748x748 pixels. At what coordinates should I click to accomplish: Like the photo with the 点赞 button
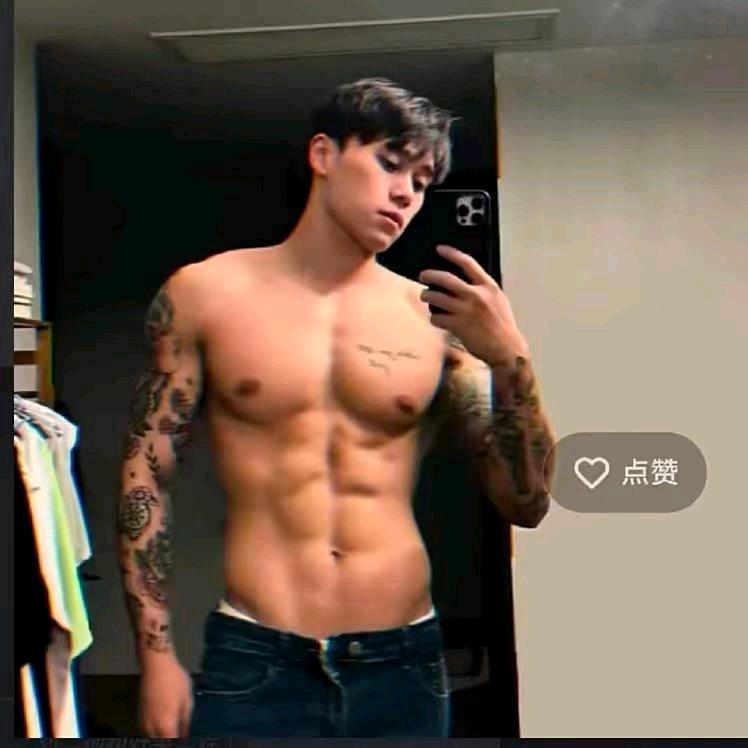tap(627, 472)
